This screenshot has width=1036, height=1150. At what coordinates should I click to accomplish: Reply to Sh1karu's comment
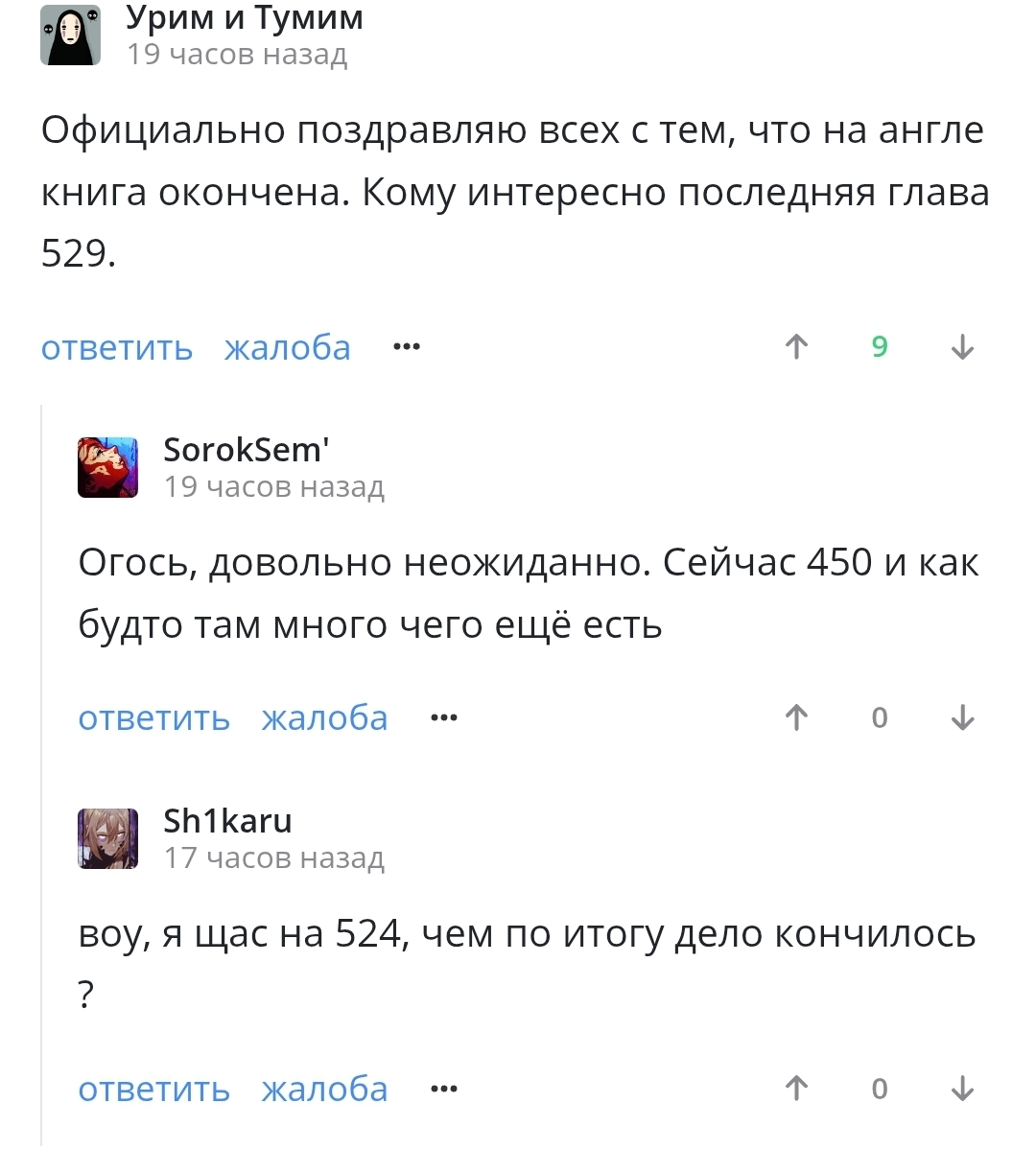(153, 1089)
